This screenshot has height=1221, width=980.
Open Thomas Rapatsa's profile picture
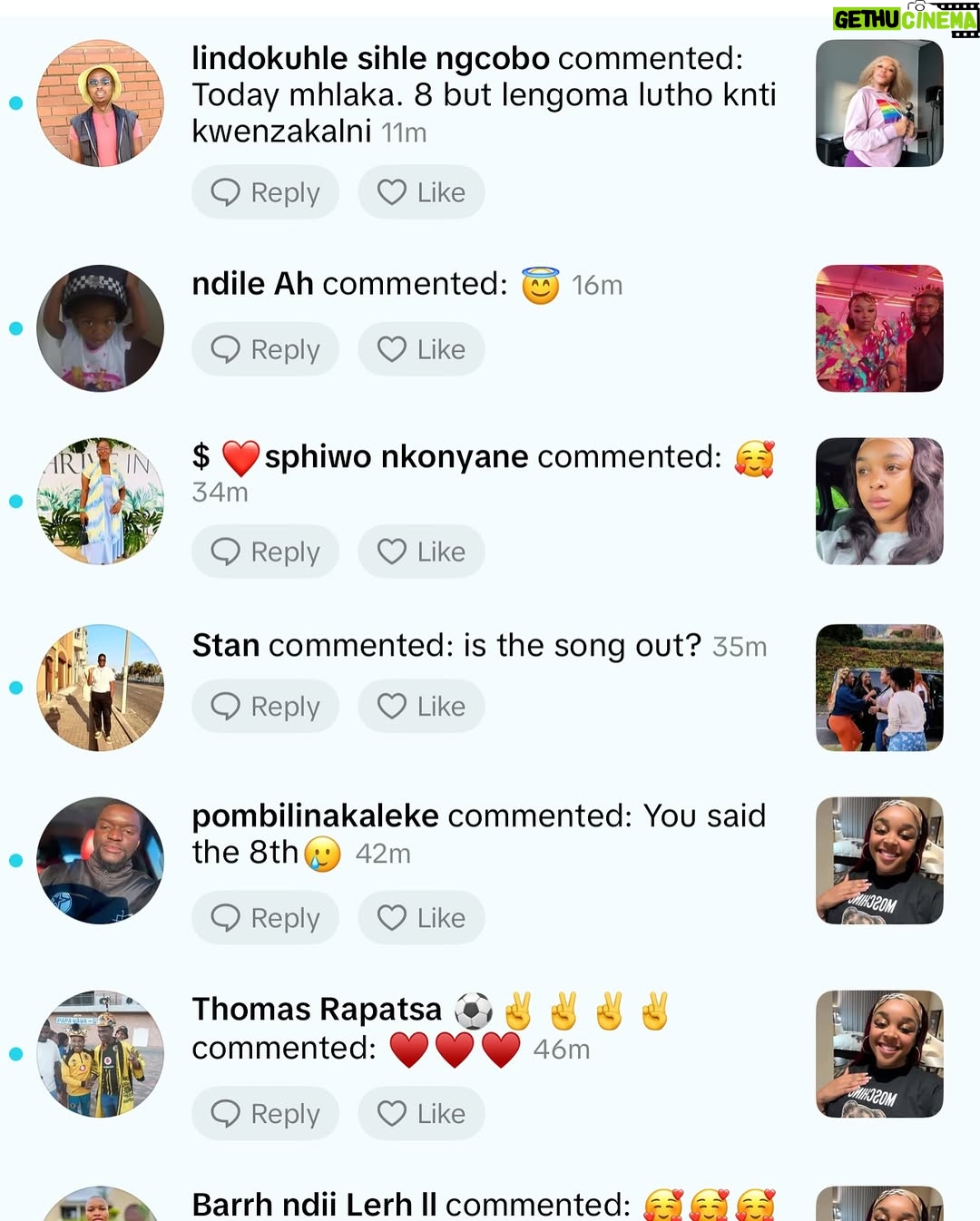tap(101, 1054)
